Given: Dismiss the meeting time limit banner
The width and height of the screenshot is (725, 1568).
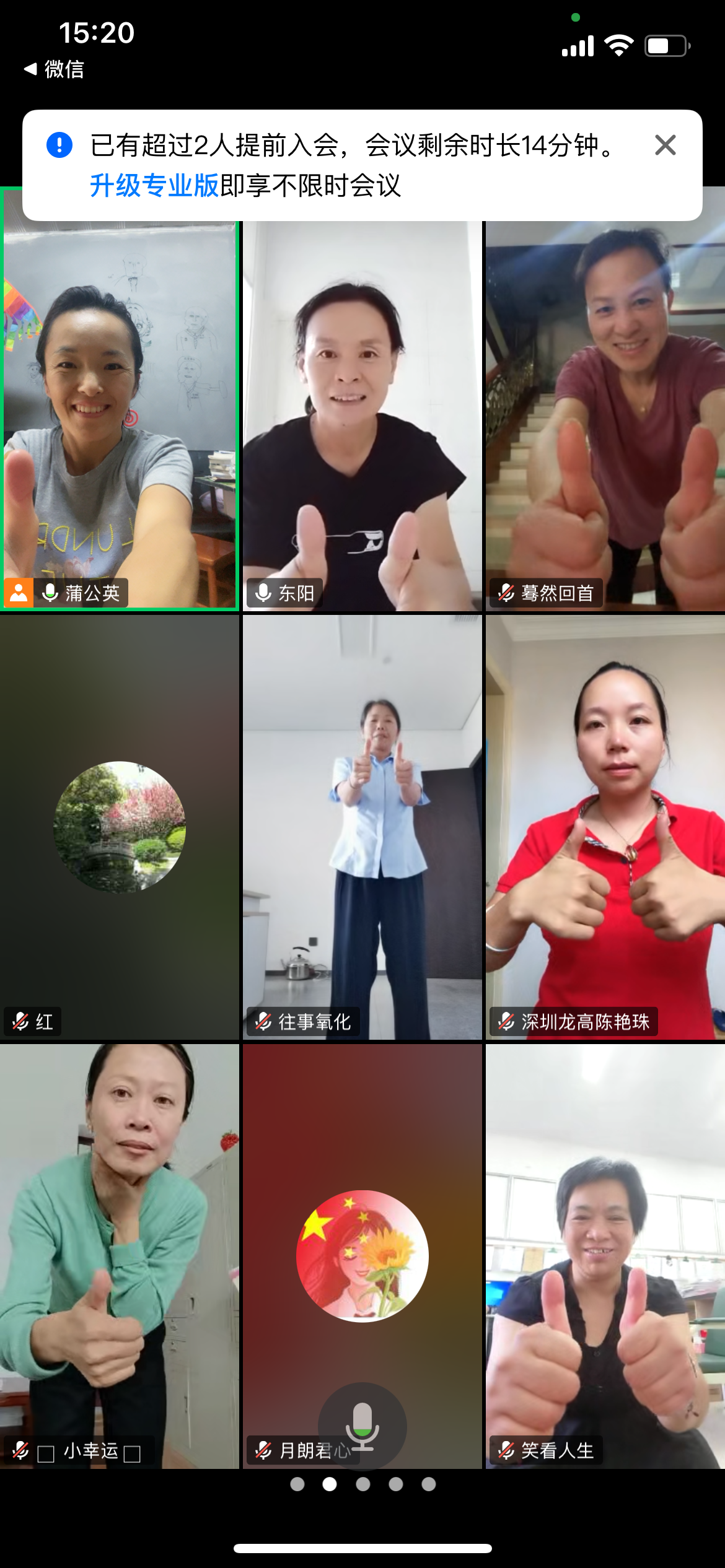Looking at the screenshot, I should coord(665,145).
